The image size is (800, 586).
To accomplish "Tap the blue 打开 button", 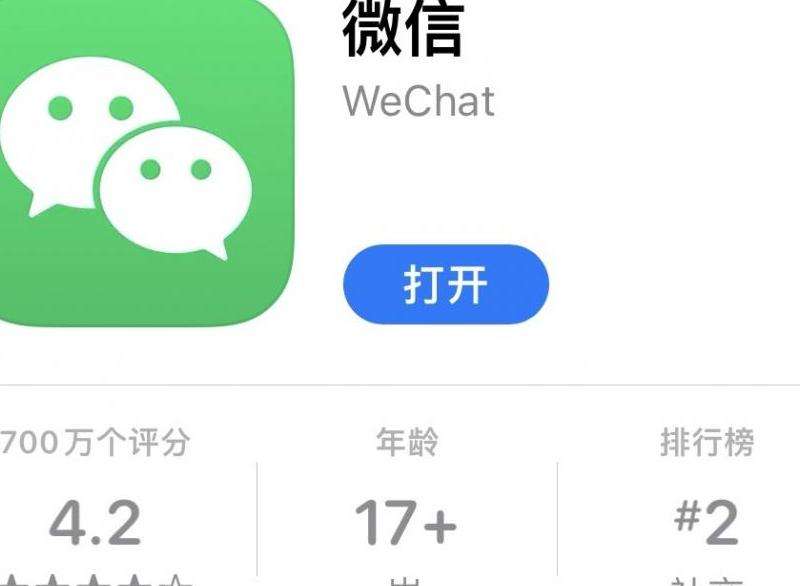I will coord(446,285).
